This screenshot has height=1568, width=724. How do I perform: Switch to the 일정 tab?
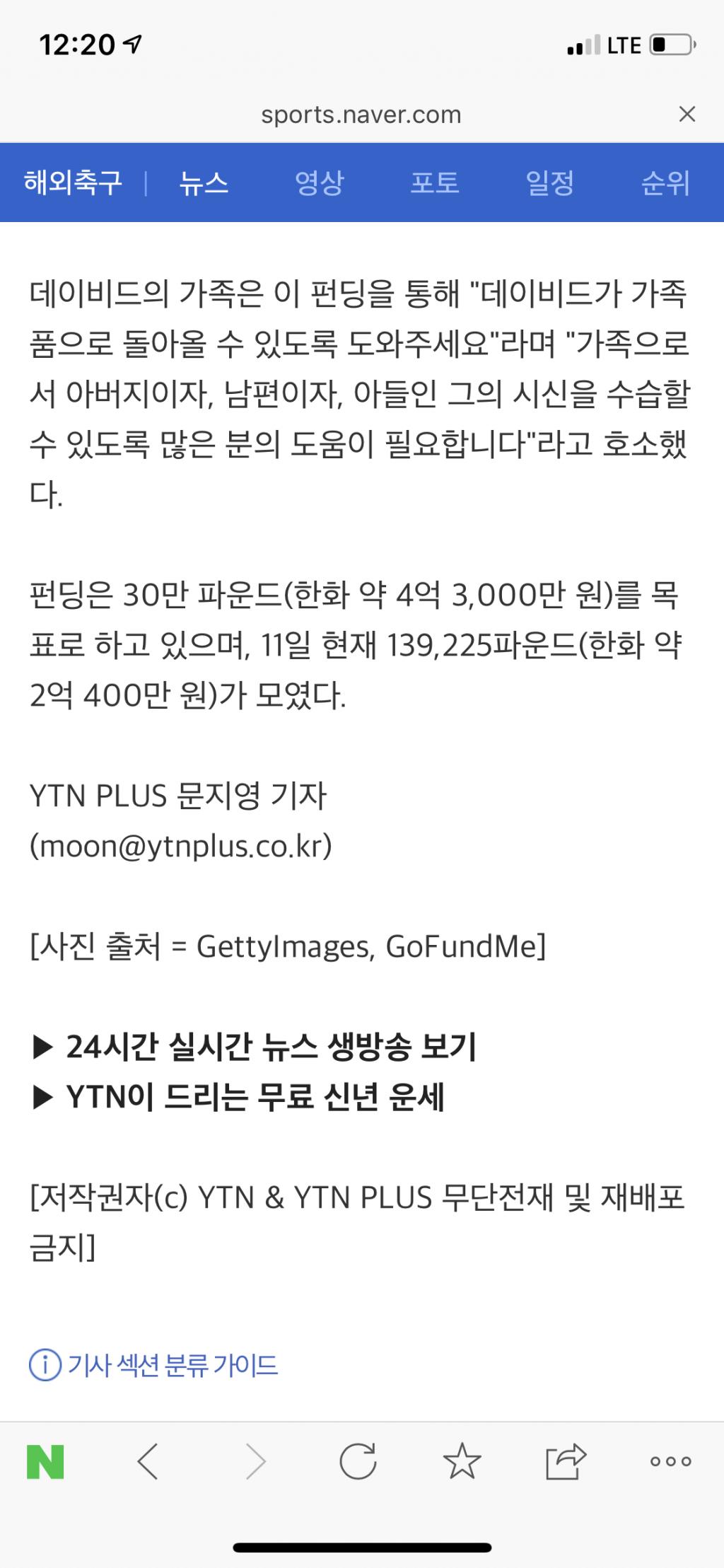click(549, 183)
